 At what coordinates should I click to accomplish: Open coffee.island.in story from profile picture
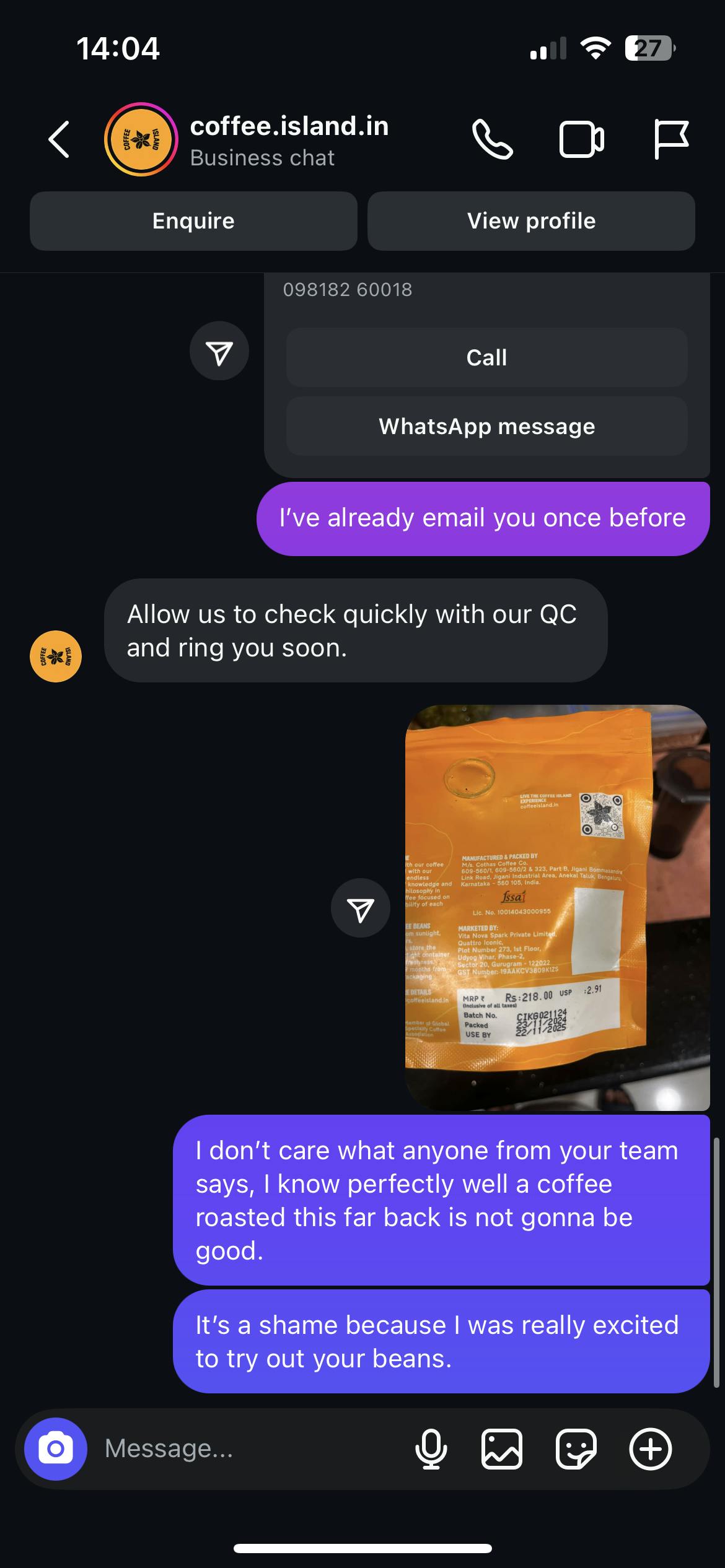click(x=141, y=139)
